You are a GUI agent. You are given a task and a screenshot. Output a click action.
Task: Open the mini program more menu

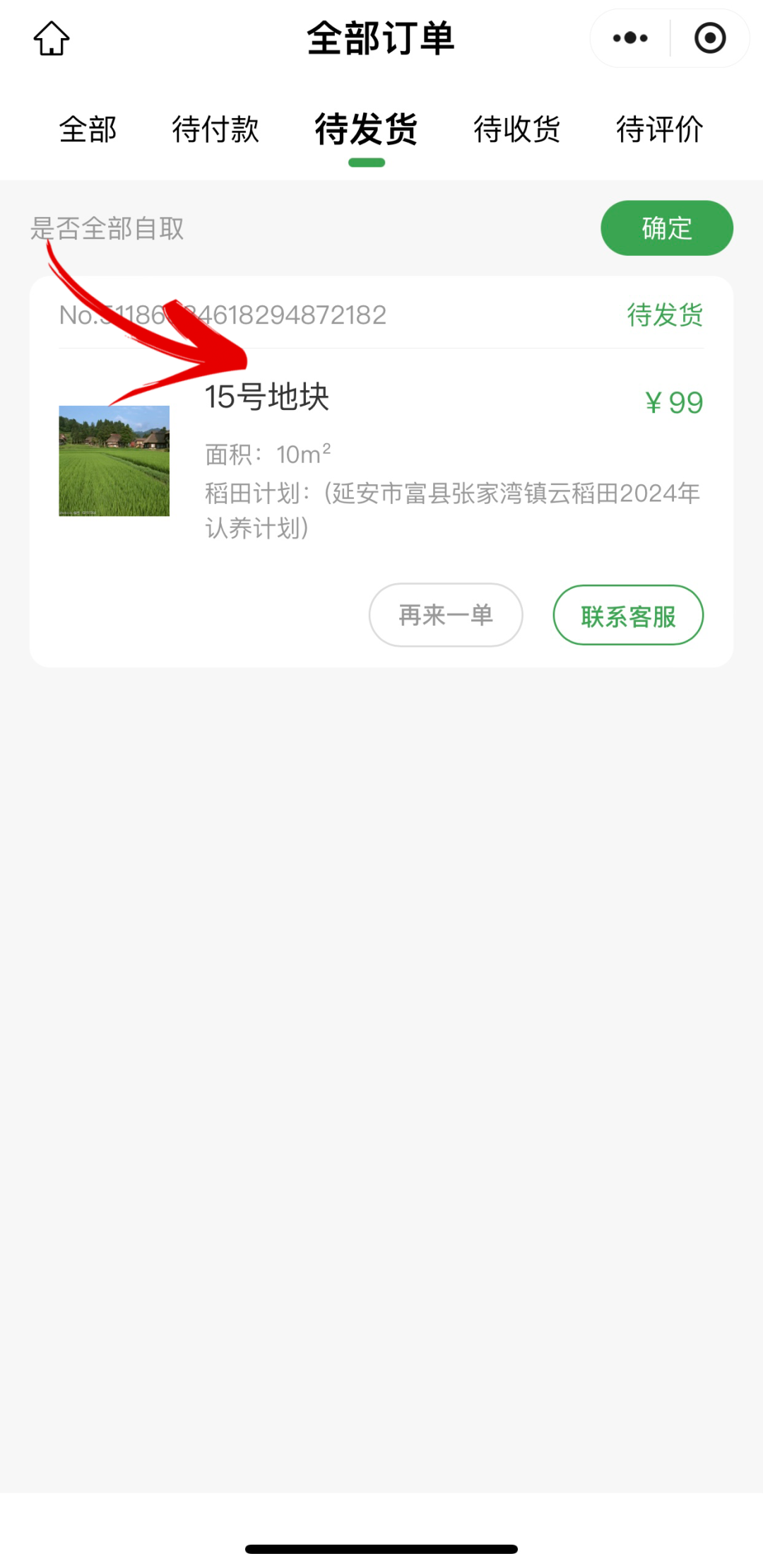coord(630,38)
